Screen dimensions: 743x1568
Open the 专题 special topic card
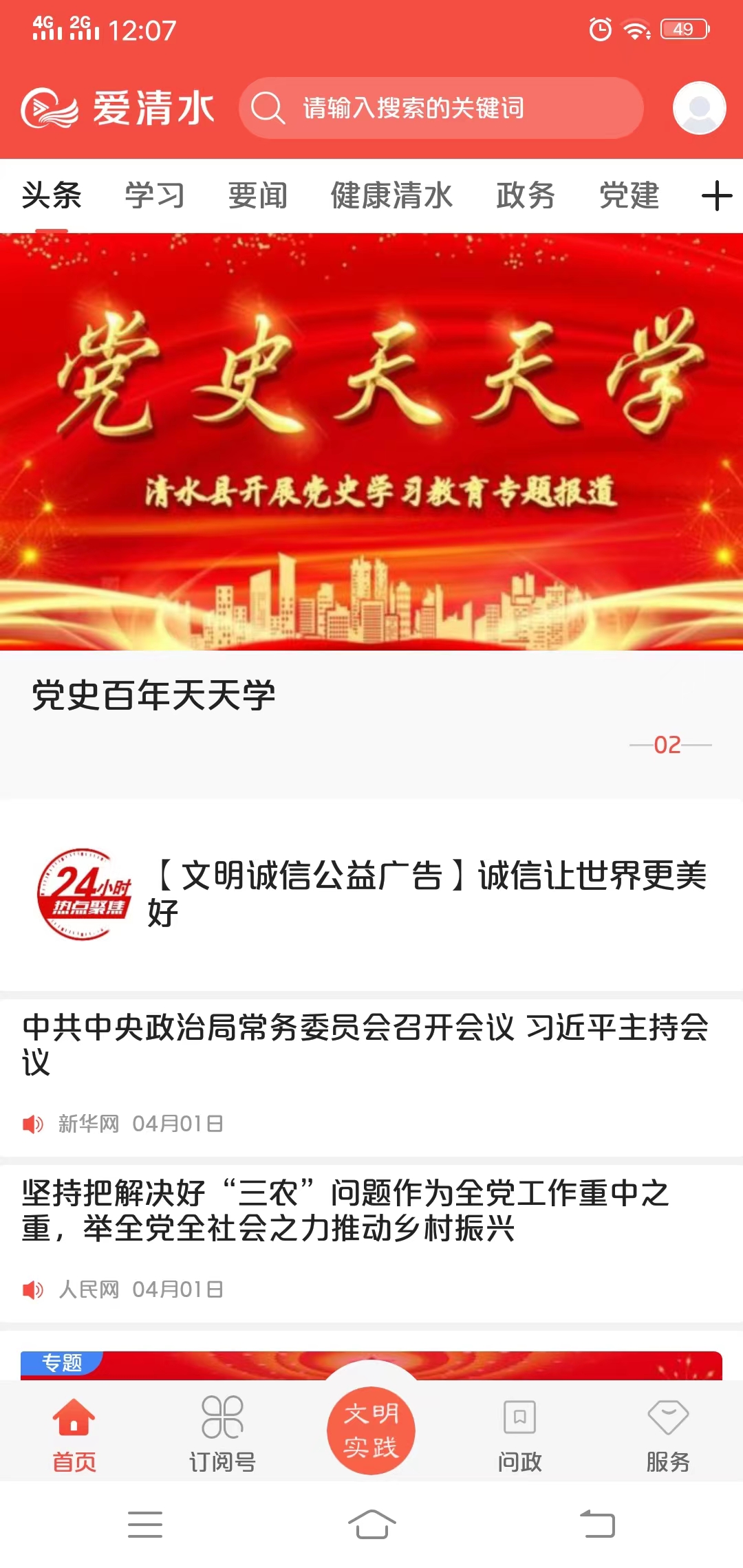click(x=371, y=1365)
